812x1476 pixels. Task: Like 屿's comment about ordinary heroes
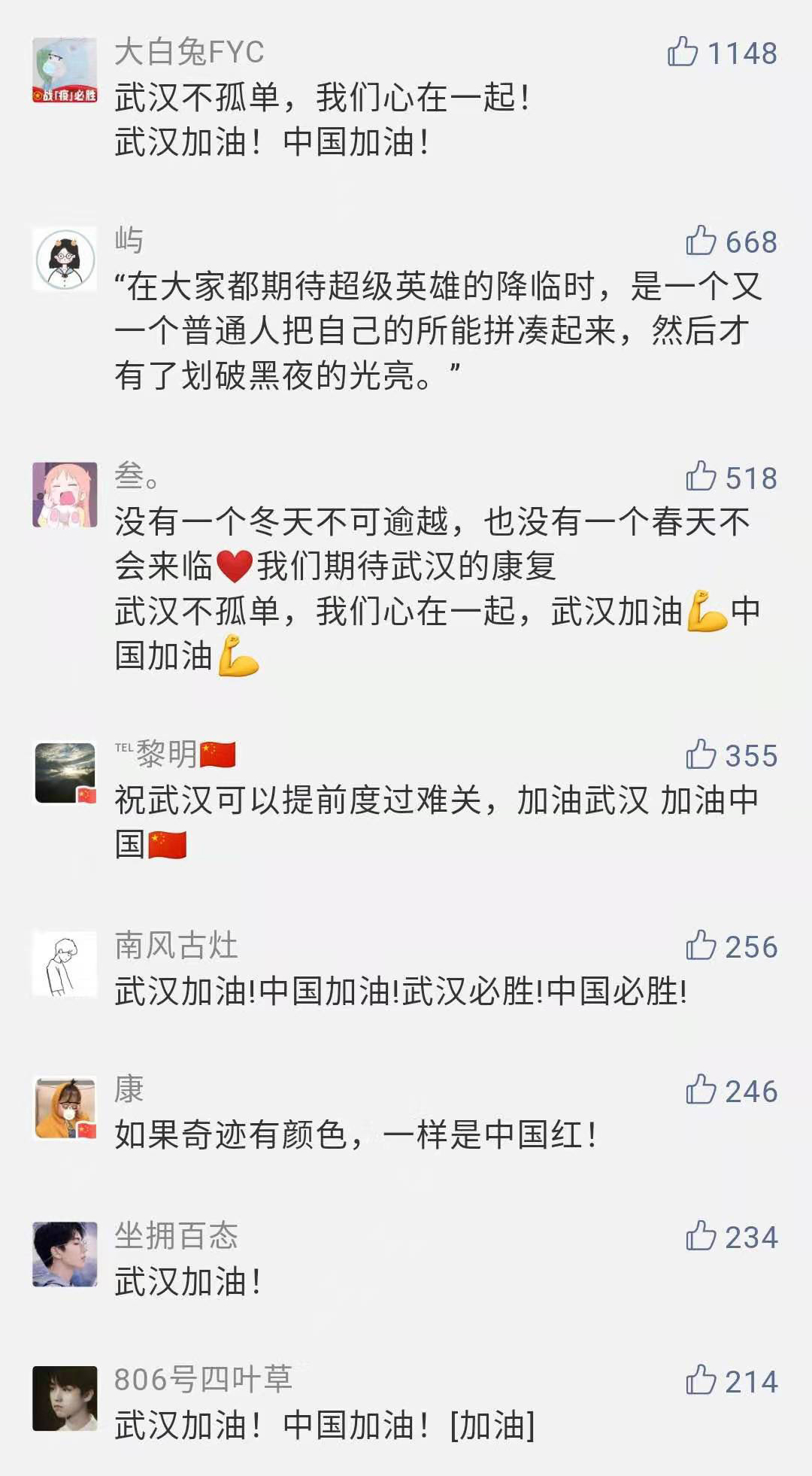pyautogui.click(x=701, y=241)
